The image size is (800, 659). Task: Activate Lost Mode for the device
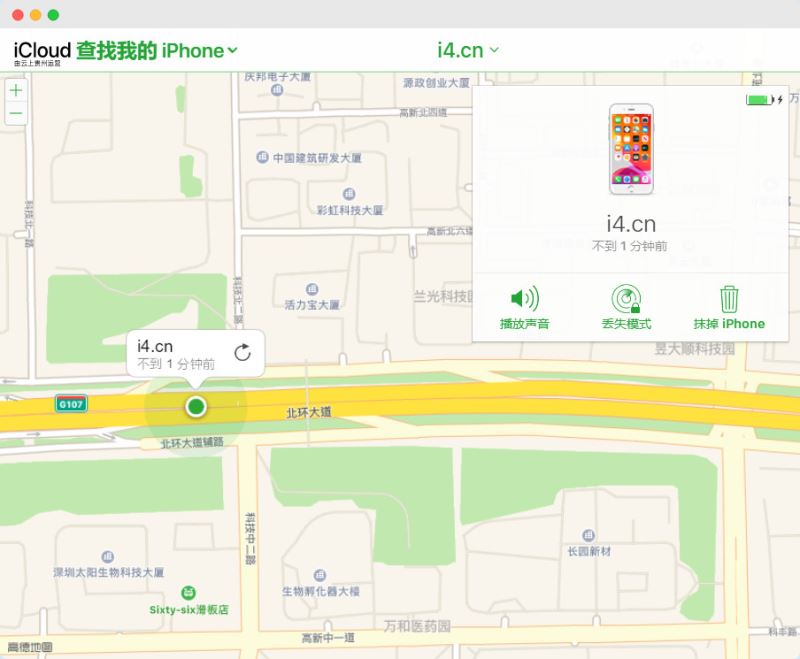pos(627,307)
